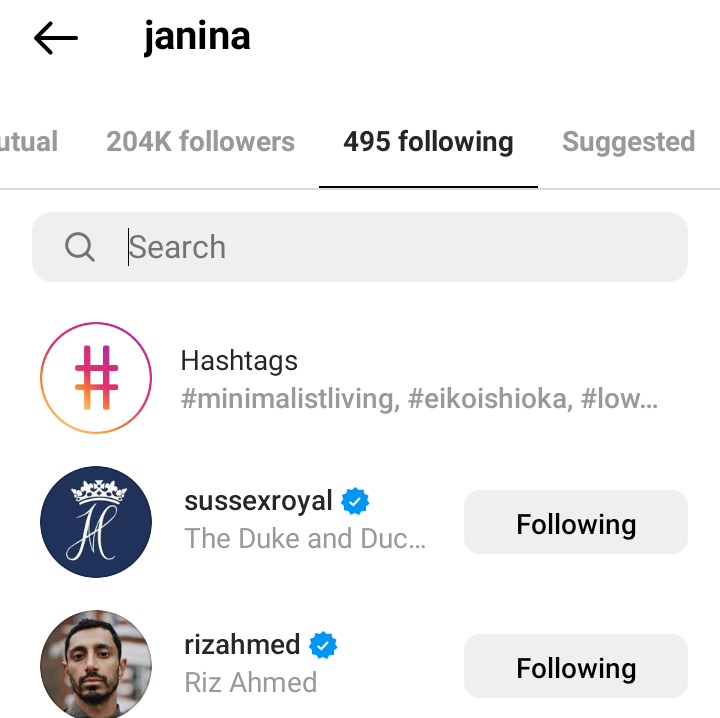
Task: Switch to the 204K followers tab
Action: click(200, 142)
